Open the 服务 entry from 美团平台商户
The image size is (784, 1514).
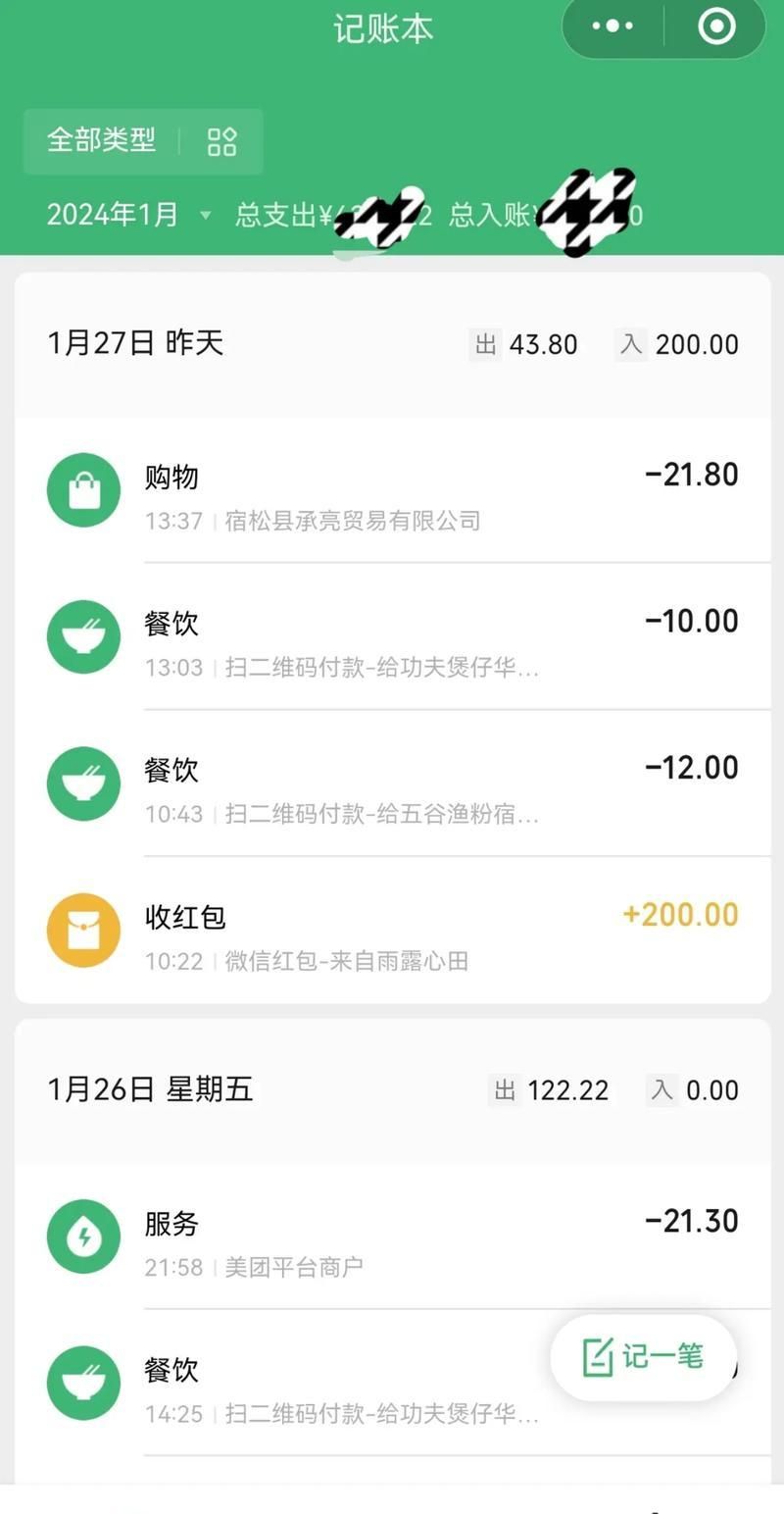(392, 1236)
